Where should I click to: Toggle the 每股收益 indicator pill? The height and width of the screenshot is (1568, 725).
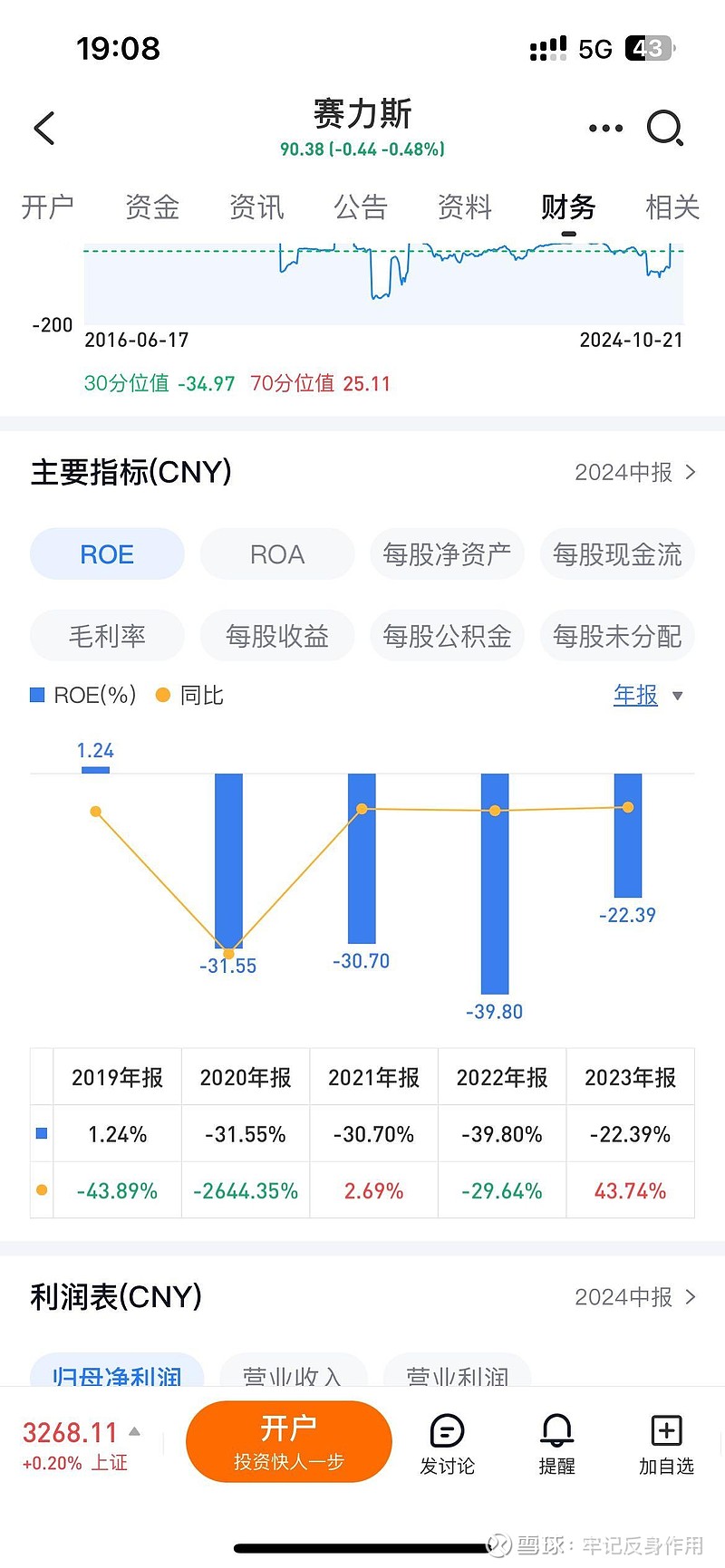tap(276, 636)
